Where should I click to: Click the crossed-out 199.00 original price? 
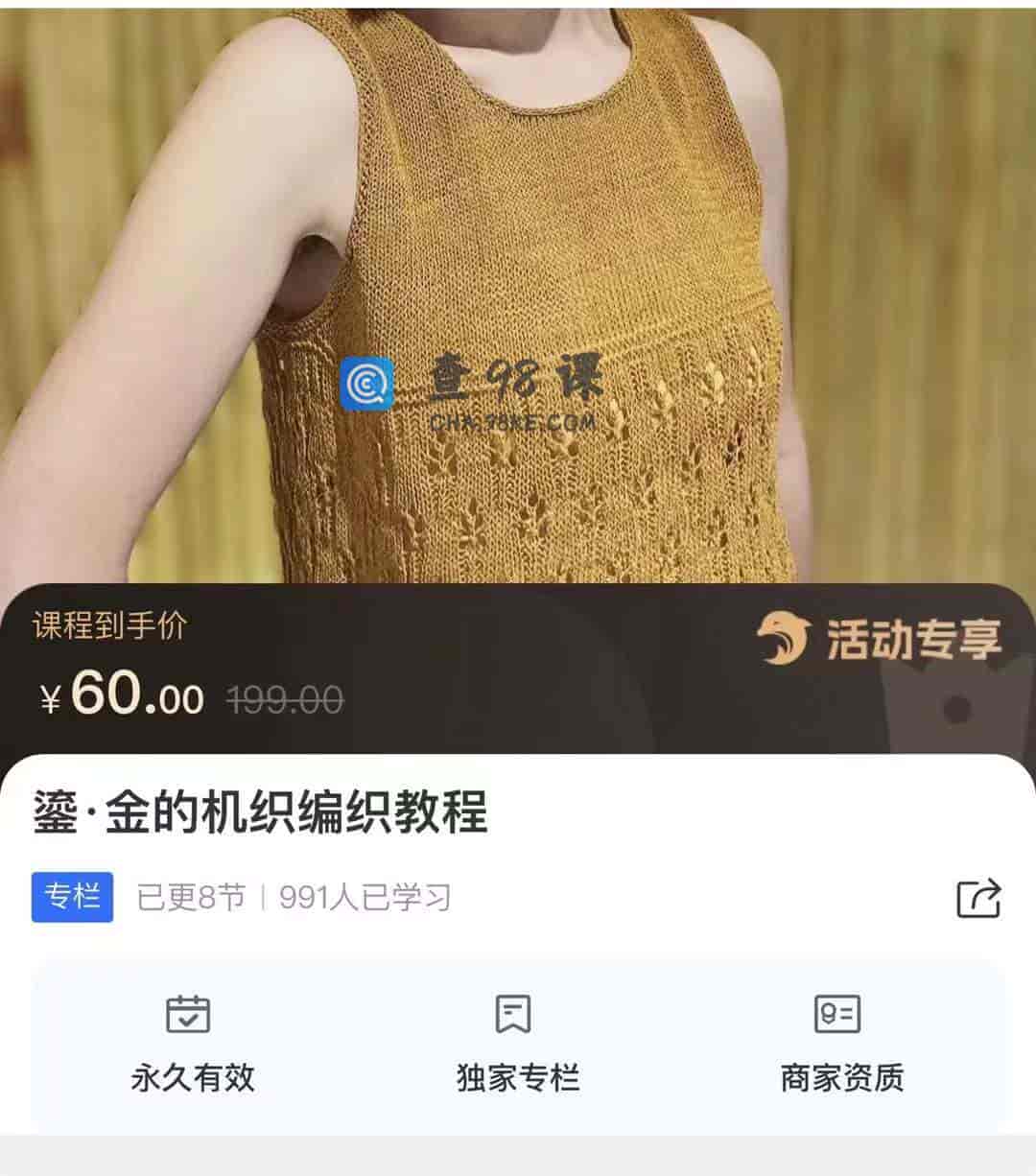(286, 699)
